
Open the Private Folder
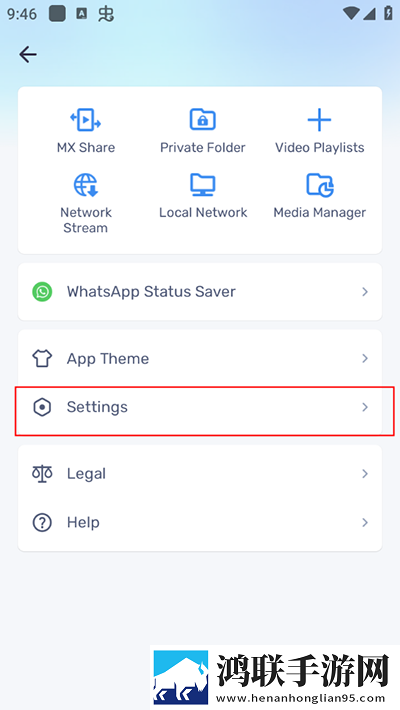pos(202,131)
